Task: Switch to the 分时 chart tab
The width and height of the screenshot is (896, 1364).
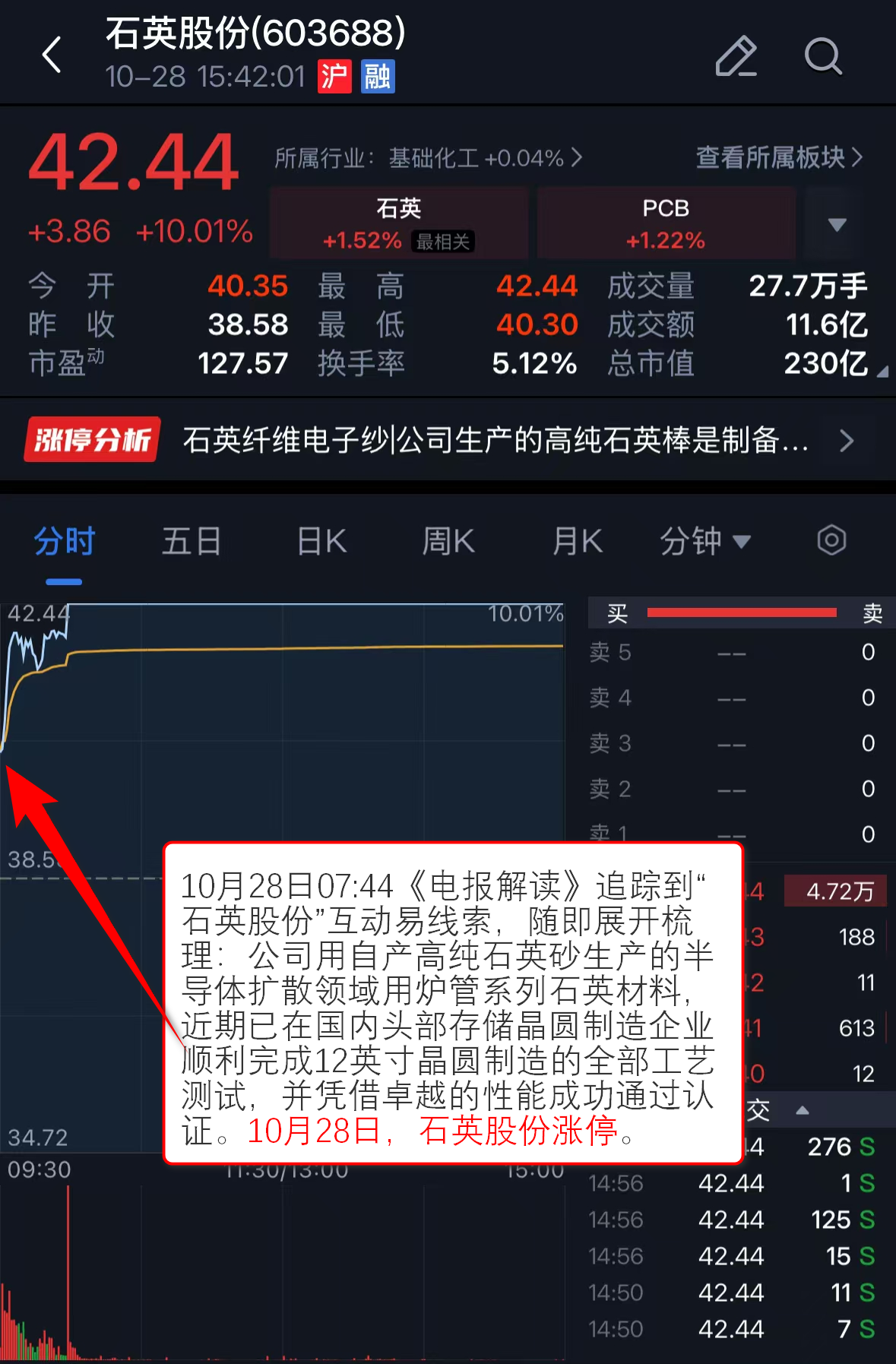Action: 65,542
